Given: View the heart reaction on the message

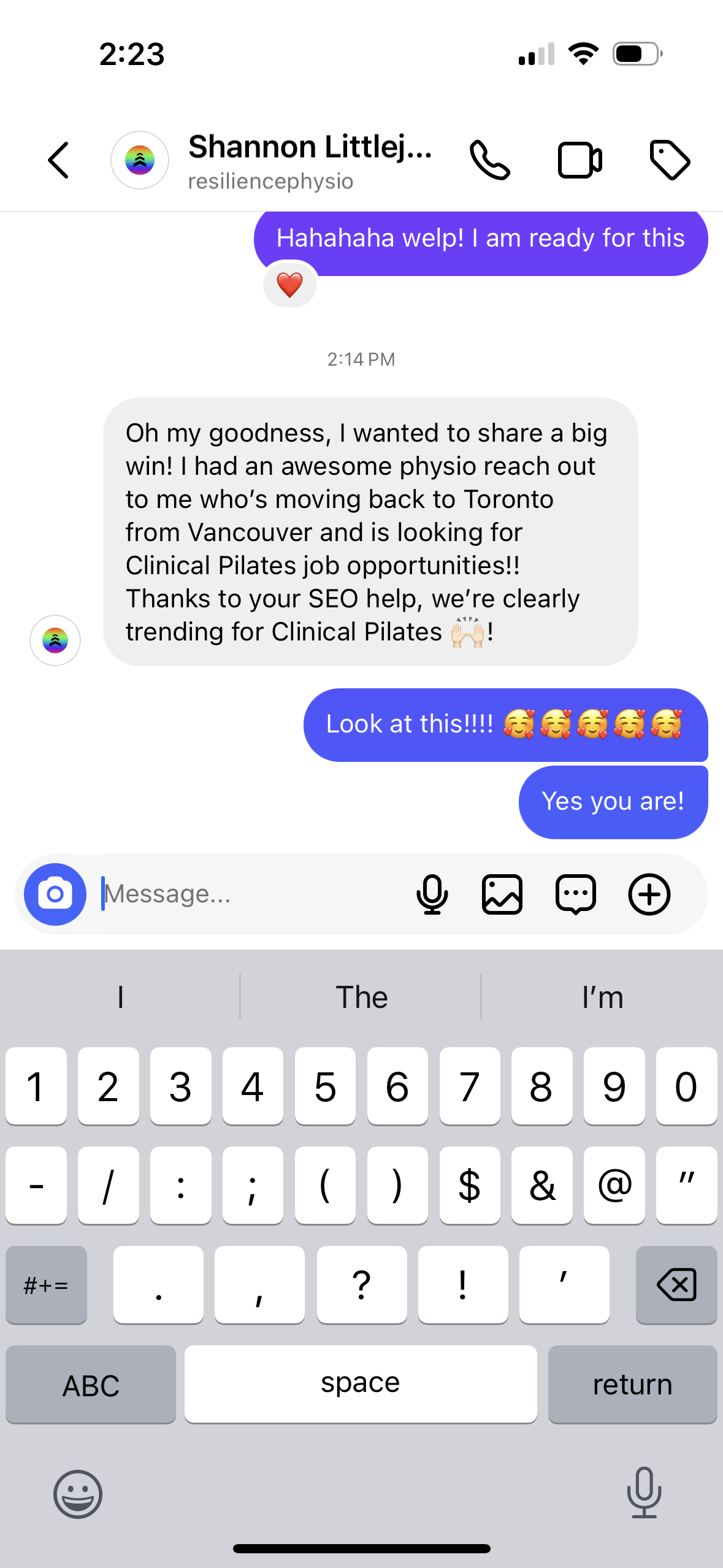Looking at the screenshot, I should 289,285.
